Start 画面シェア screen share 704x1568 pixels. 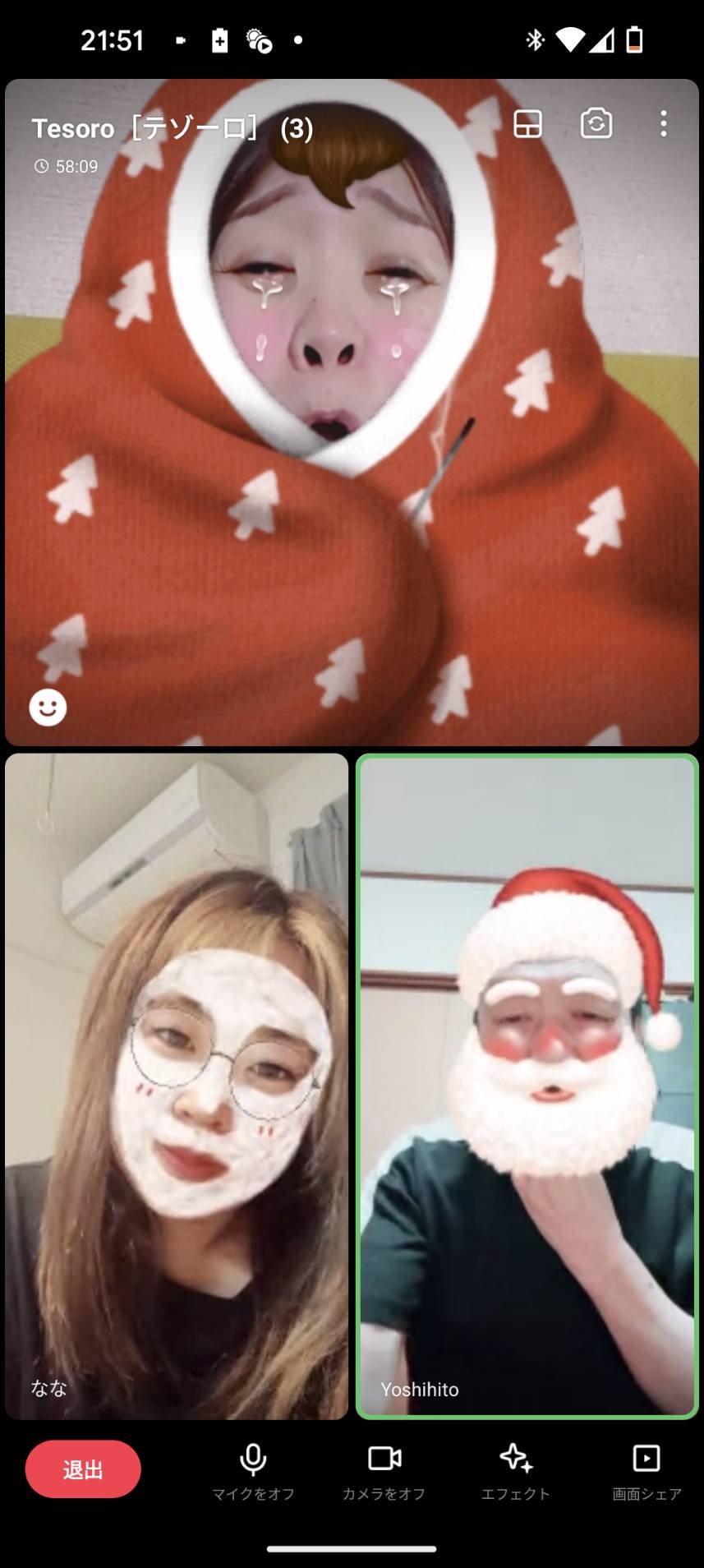(x=646, y=1472)
